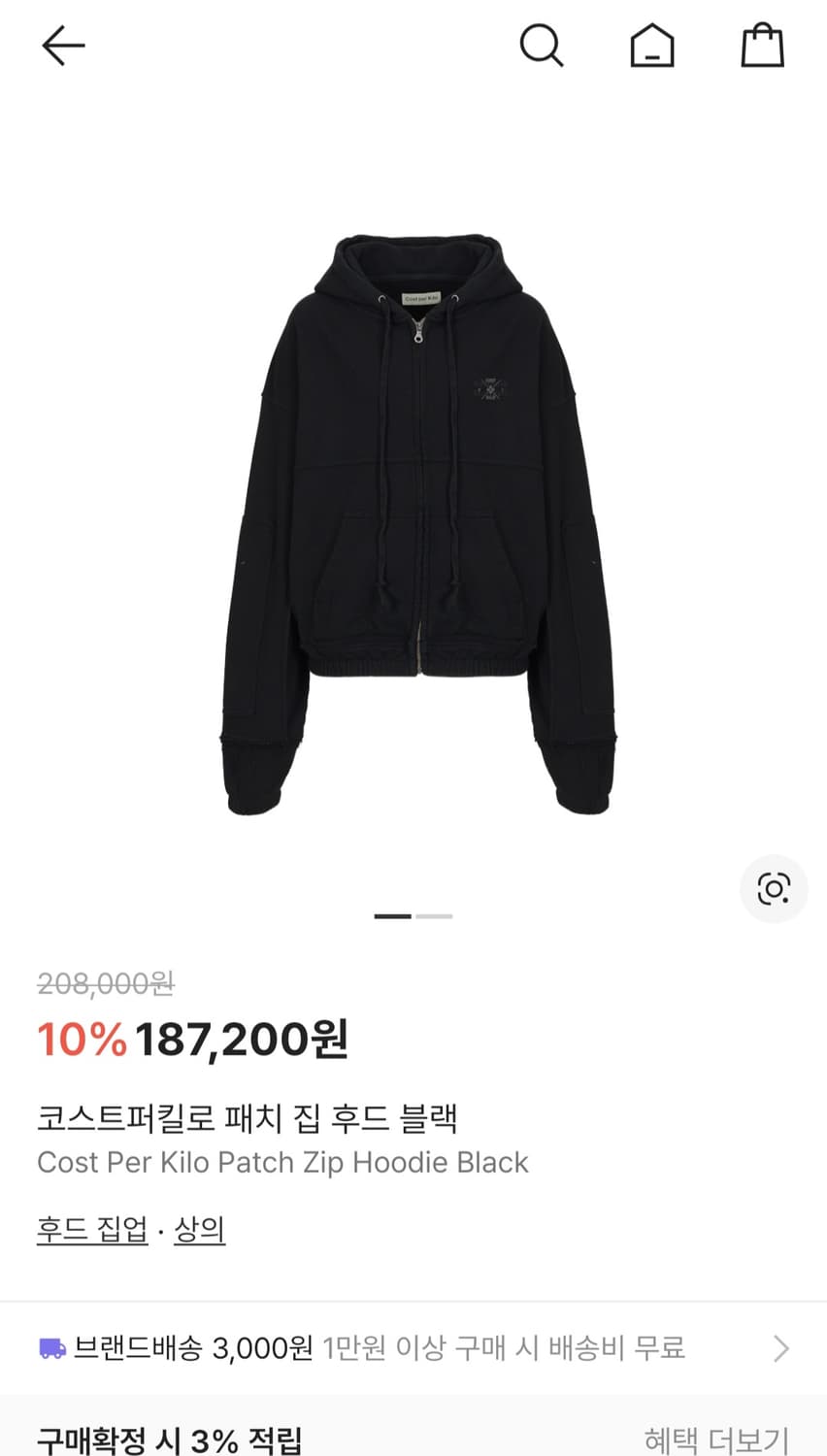Open the 혜택 더보기 benefits section
The image size is (827, 1456).
tap(716, 1435)
